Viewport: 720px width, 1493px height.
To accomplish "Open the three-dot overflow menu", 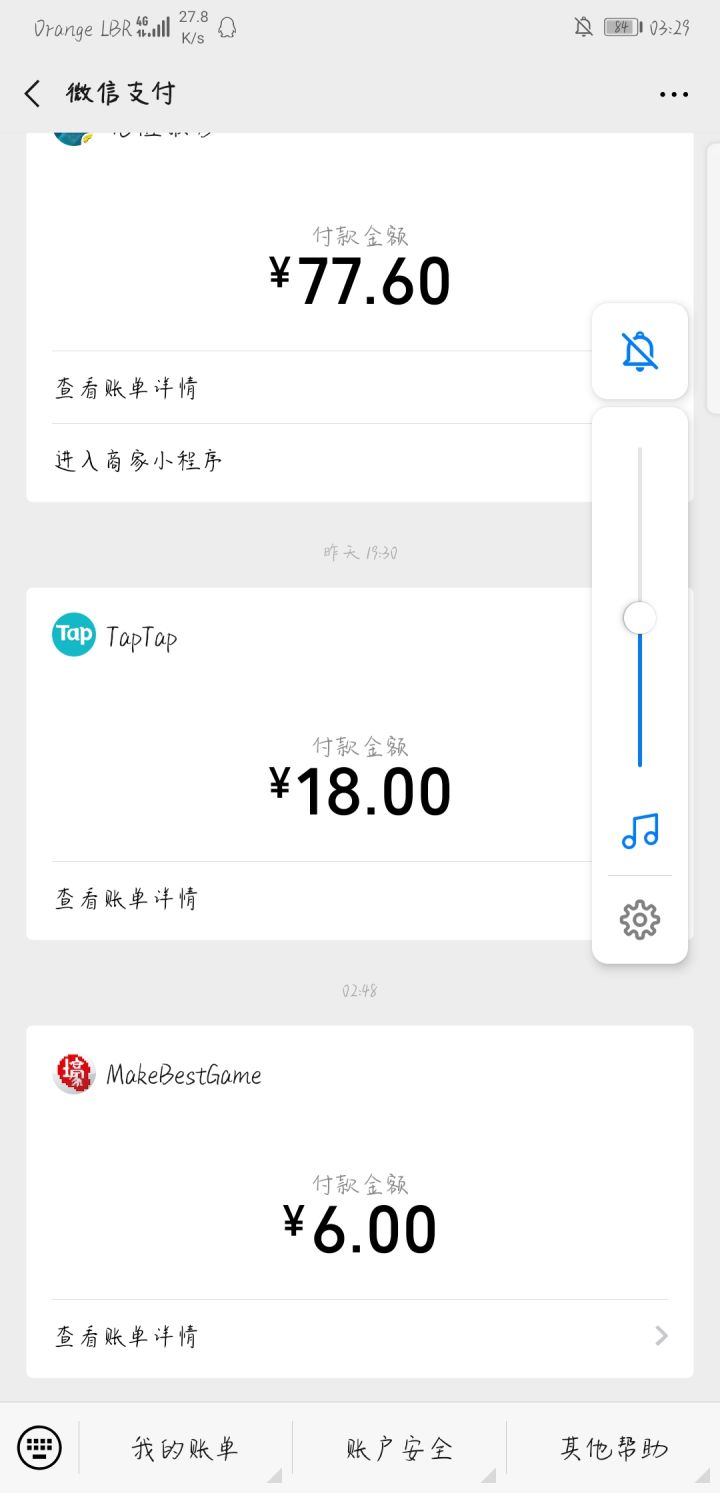I will (674, 94).
